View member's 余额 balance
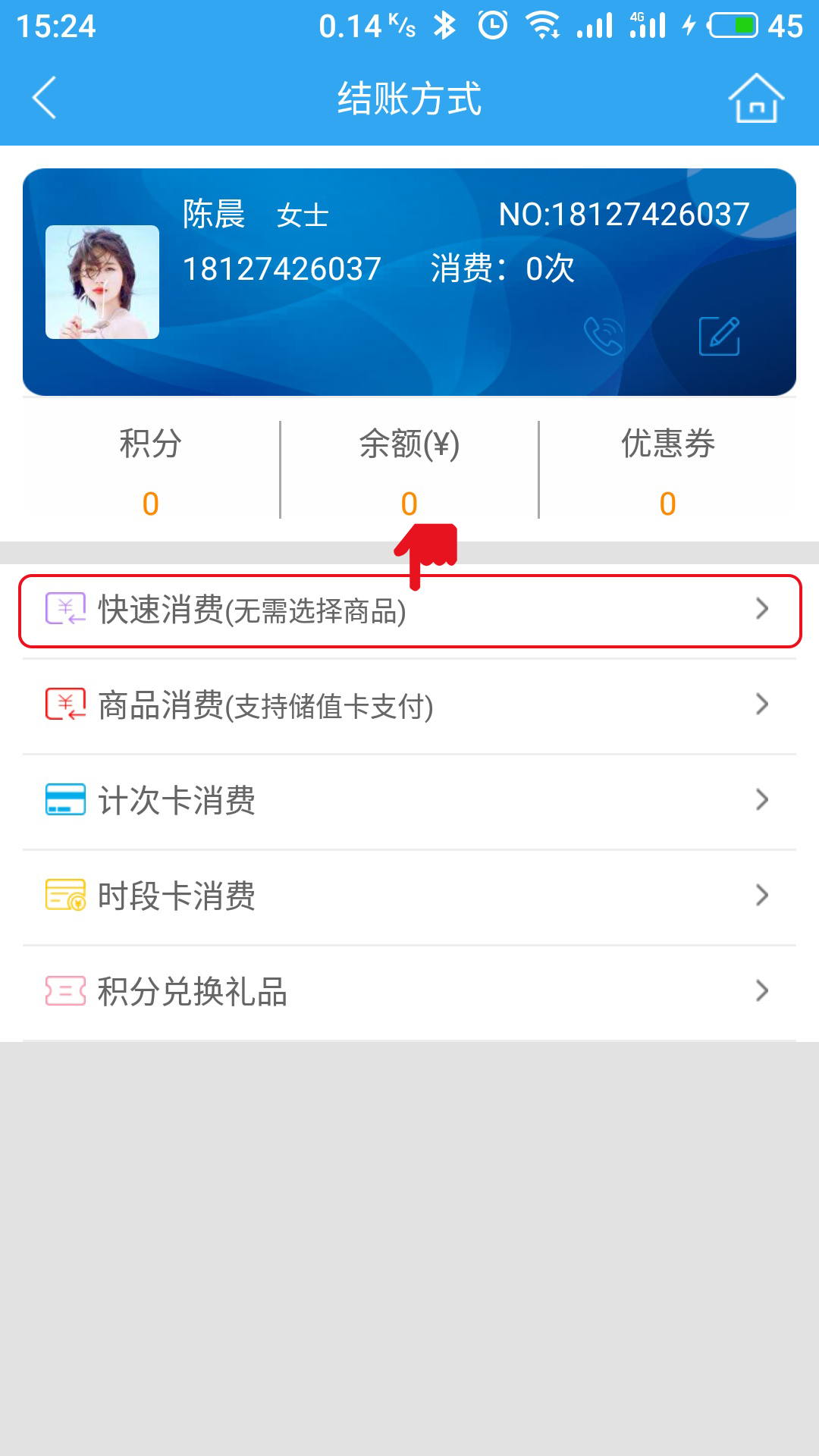 (x=409, y=471)
